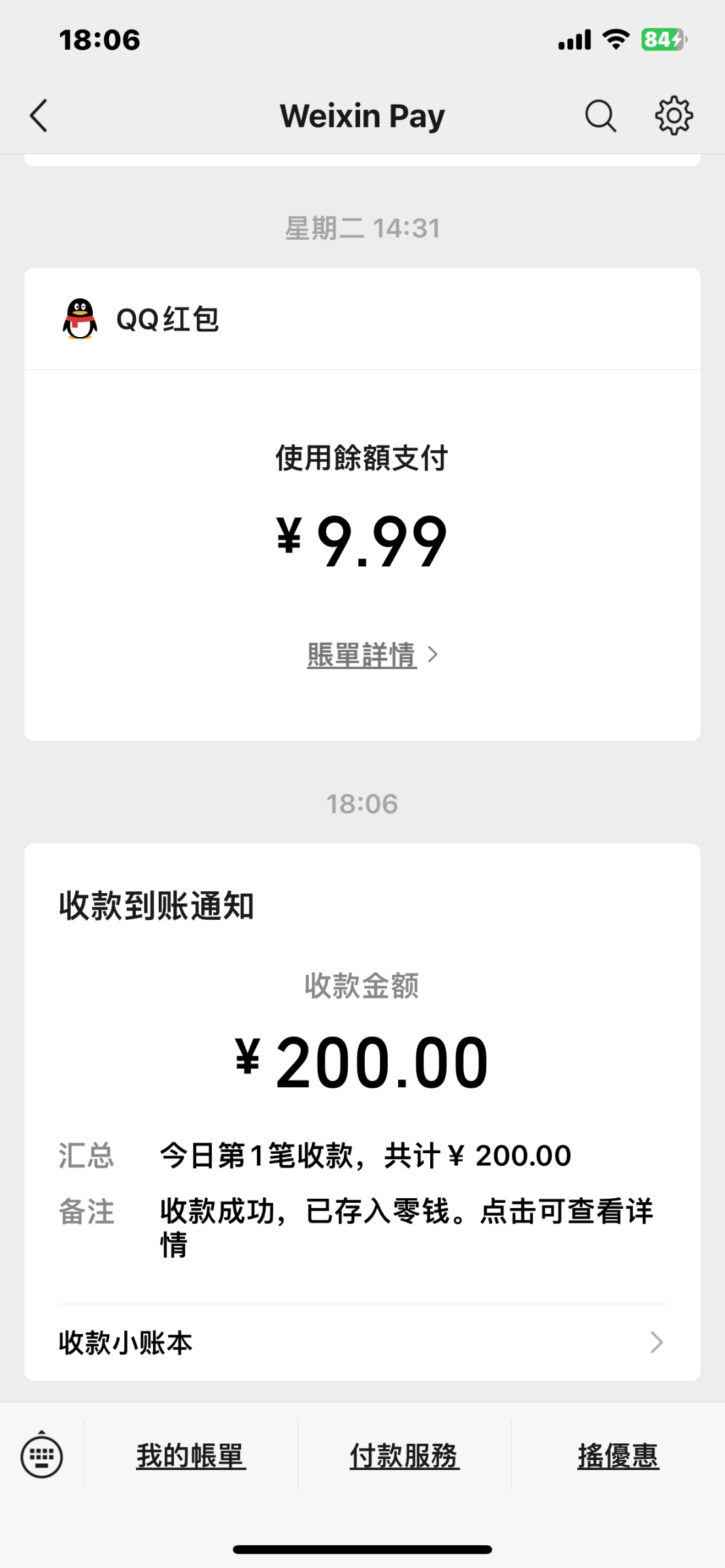Open 收款小账本

[x=362, y=1343]
